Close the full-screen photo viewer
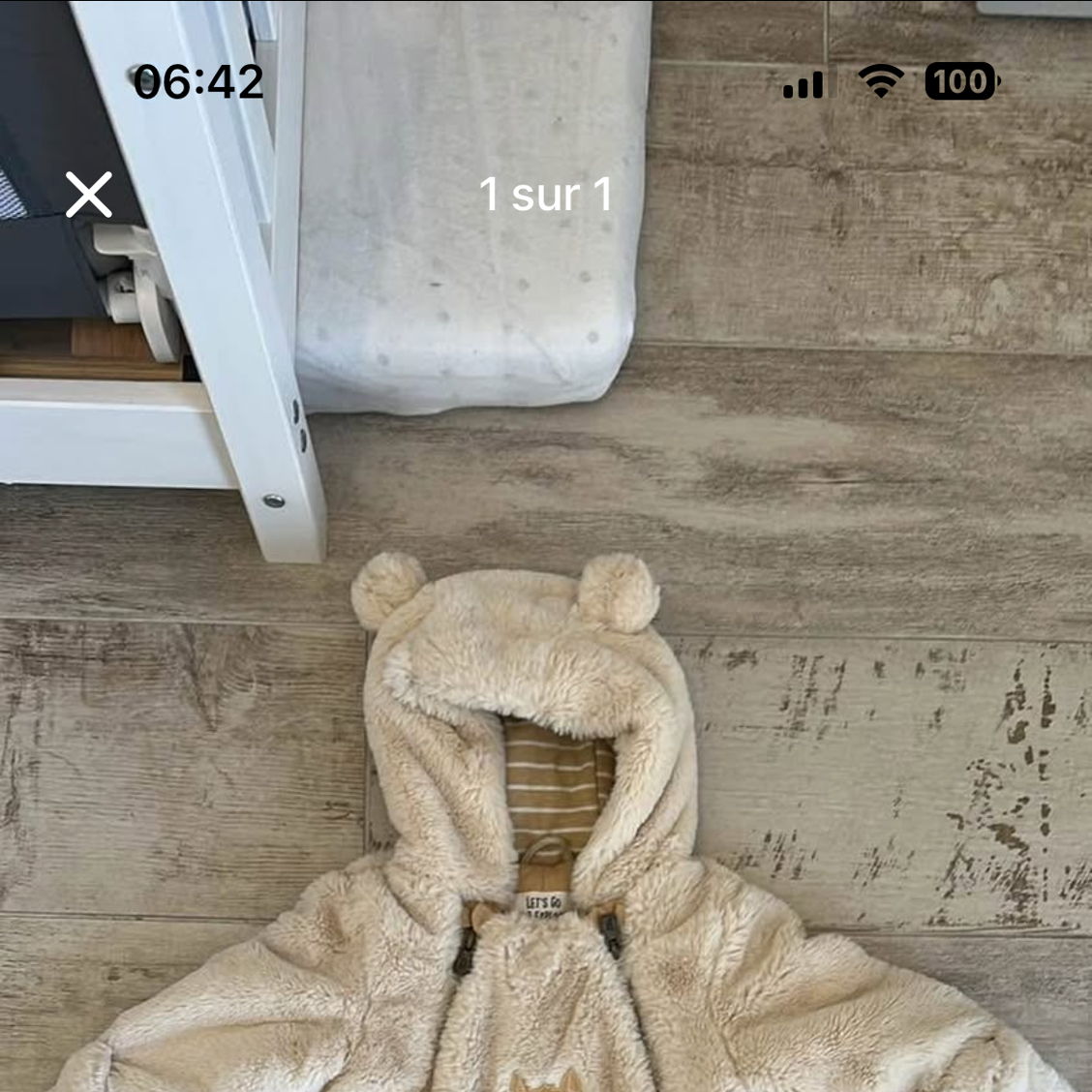The image size is (1092, 1092). pyautogui.click(x=89, y=195)
